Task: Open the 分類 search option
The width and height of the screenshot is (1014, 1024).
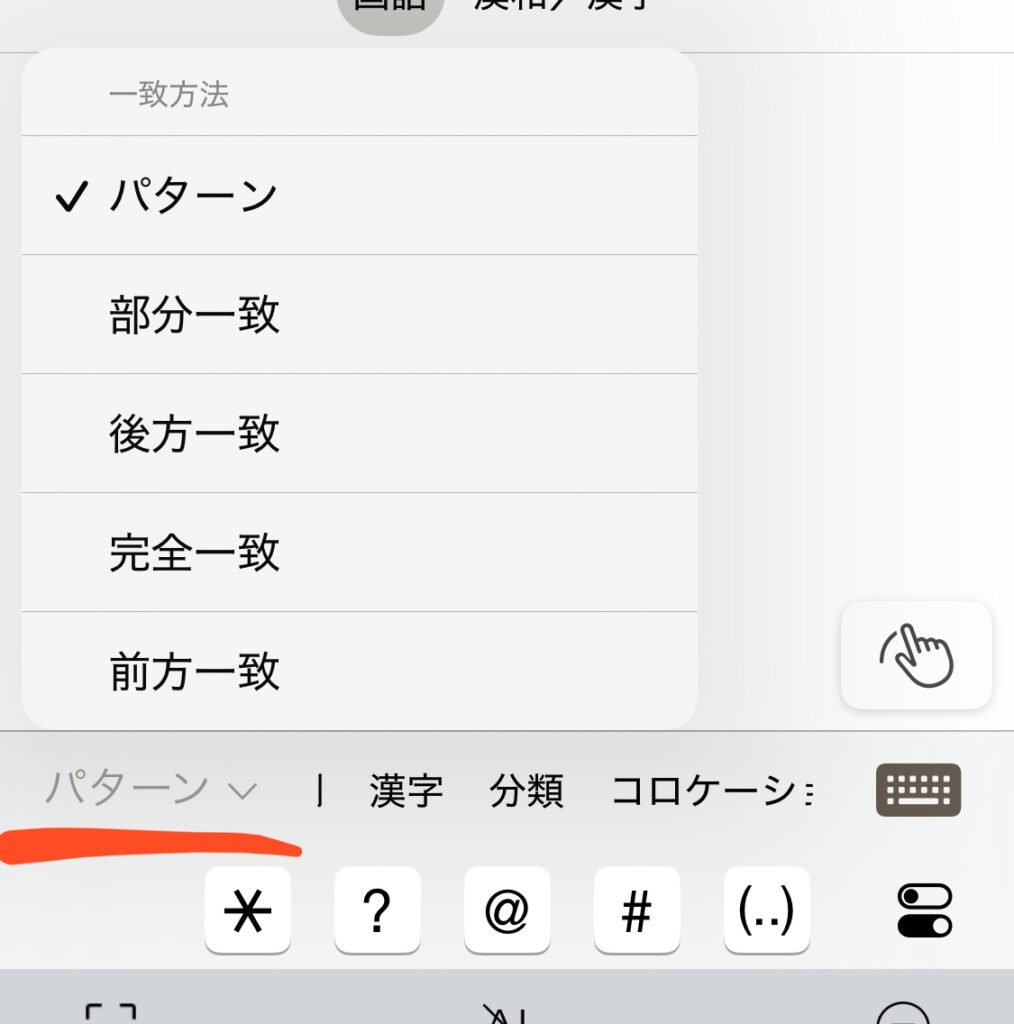Action: (x=526, y=791)
